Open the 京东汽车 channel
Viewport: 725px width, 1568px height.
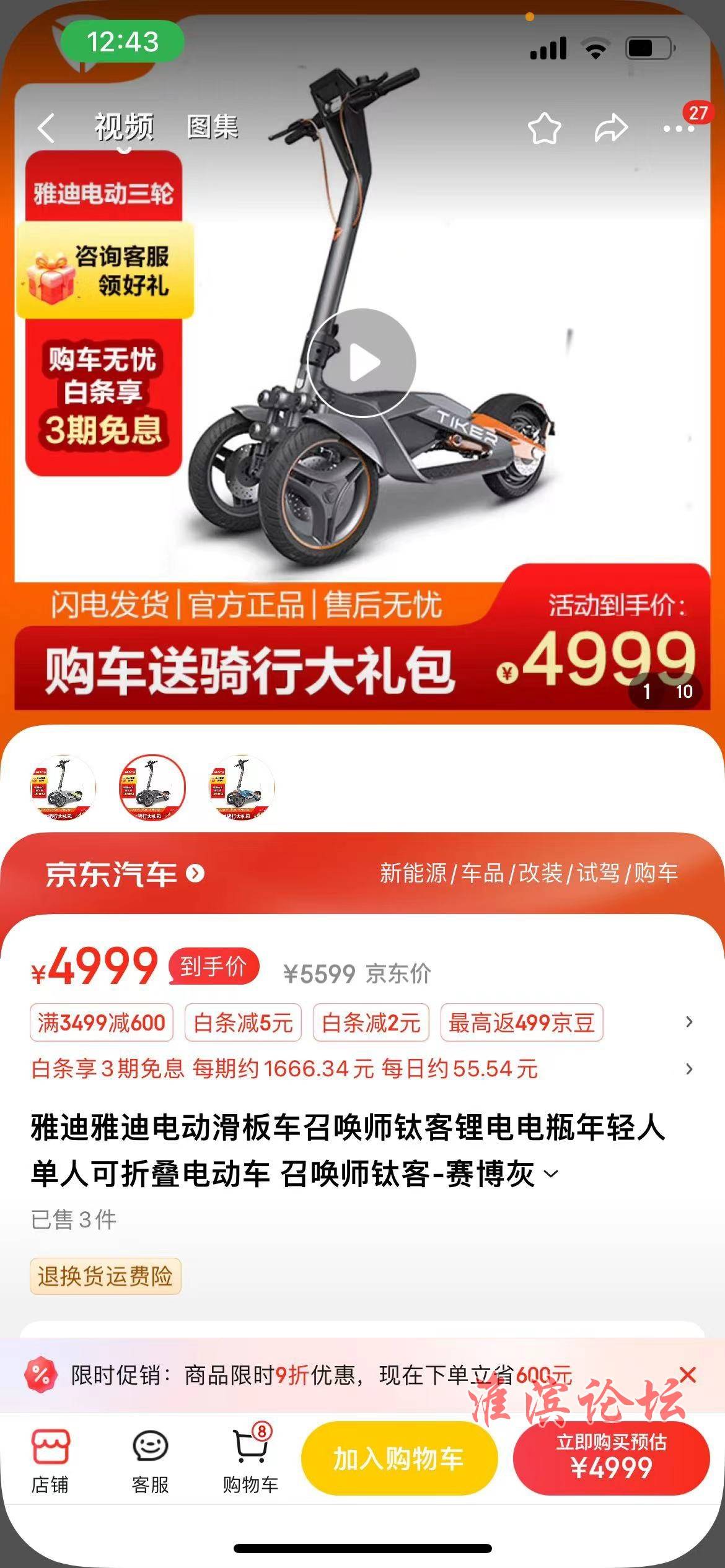[124, 874]
